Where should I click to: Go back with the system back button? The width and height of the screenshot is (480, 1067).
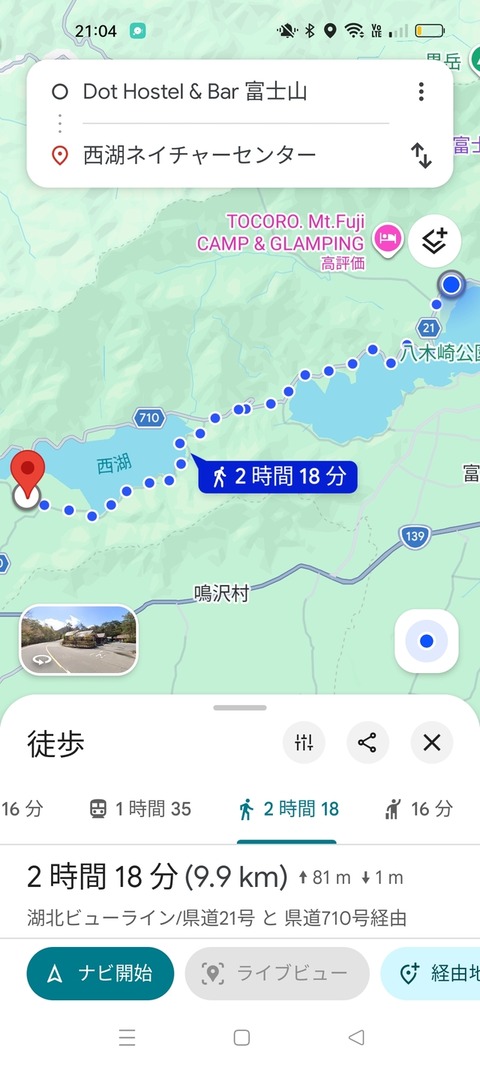[356, 1037]
